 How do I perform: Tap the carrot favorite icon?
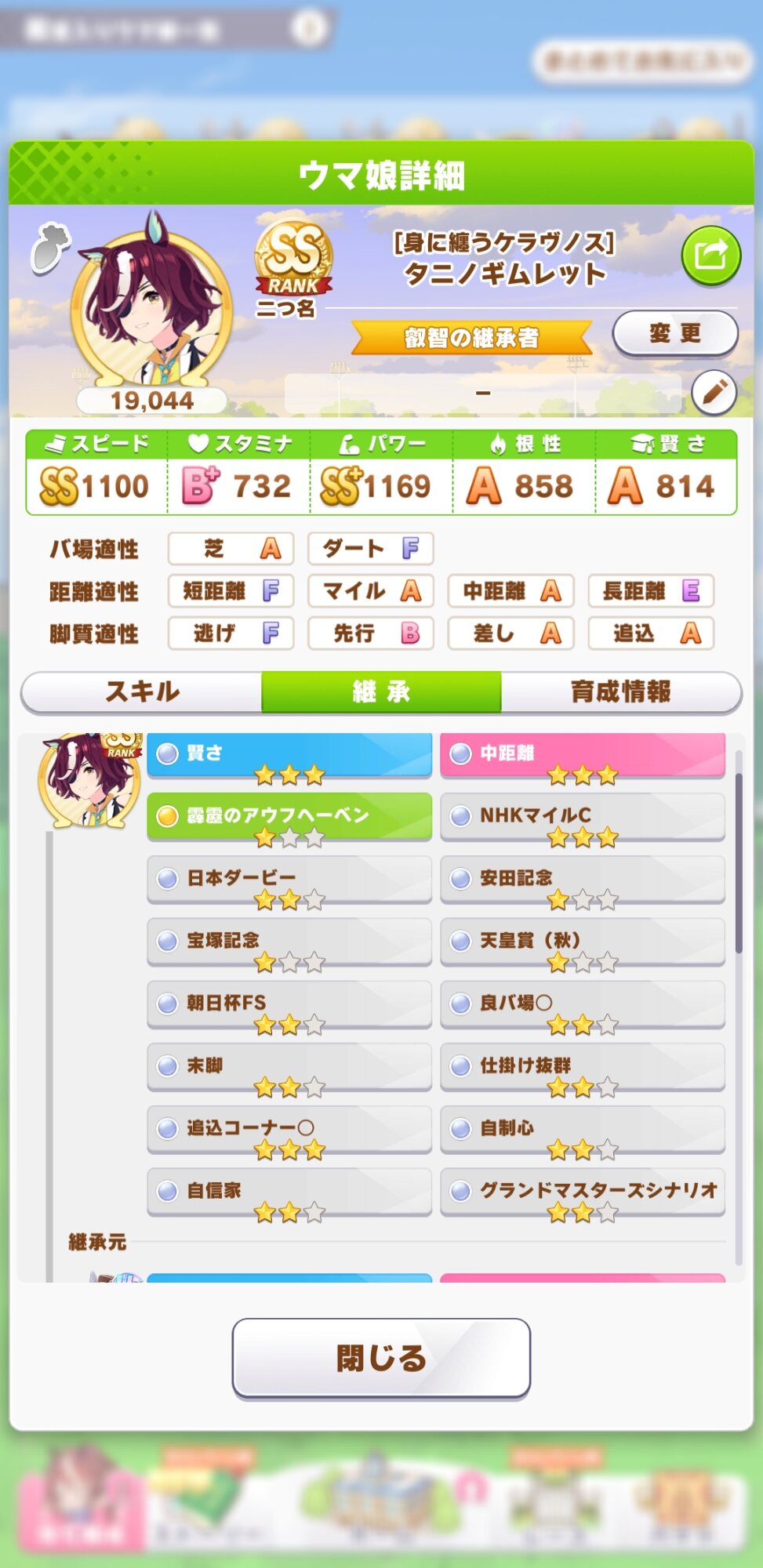coord(50,249)
